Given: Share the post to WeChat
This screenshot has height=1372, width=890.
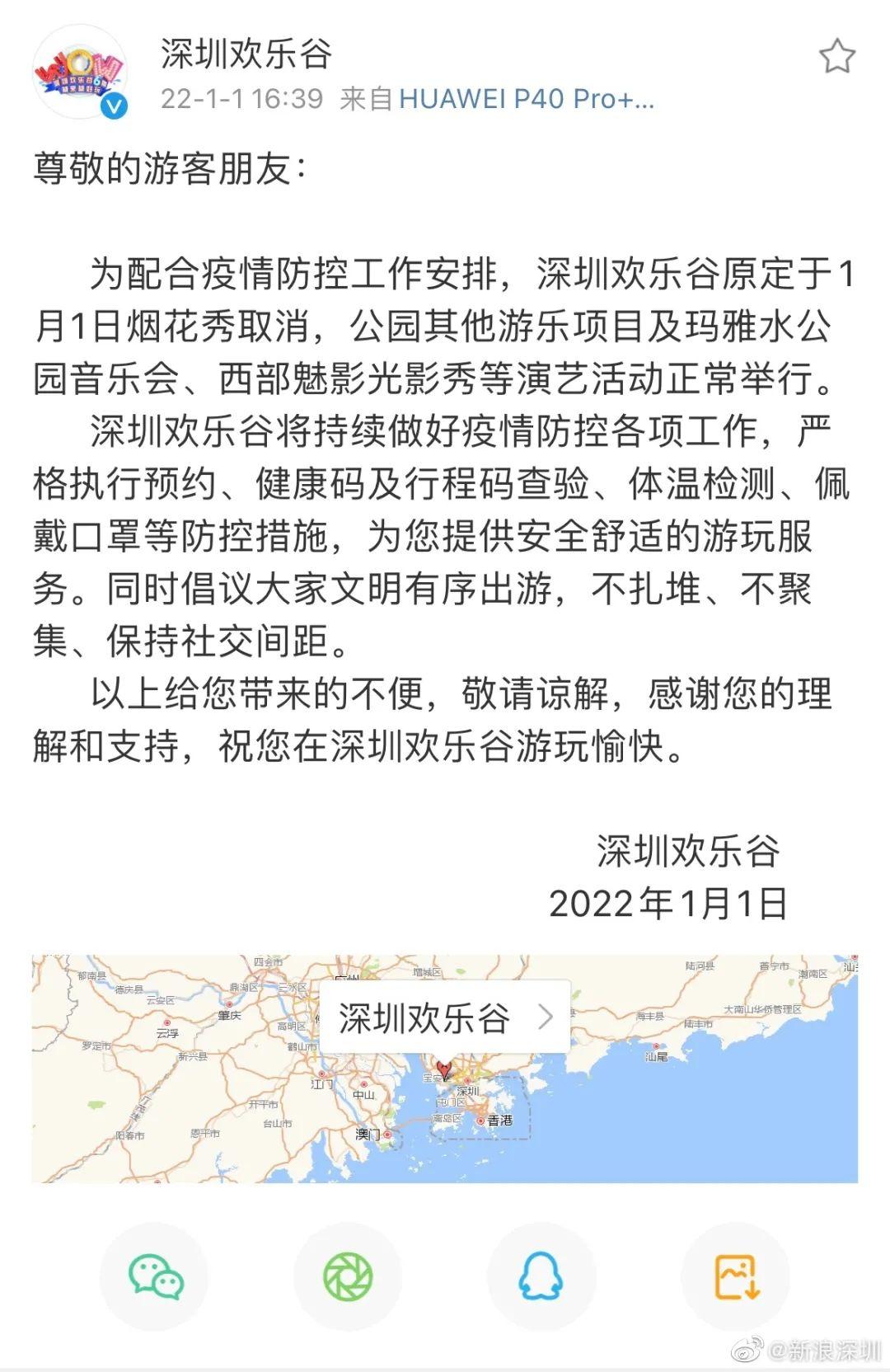Looking at the screenshot, I should click(155, 1276).
